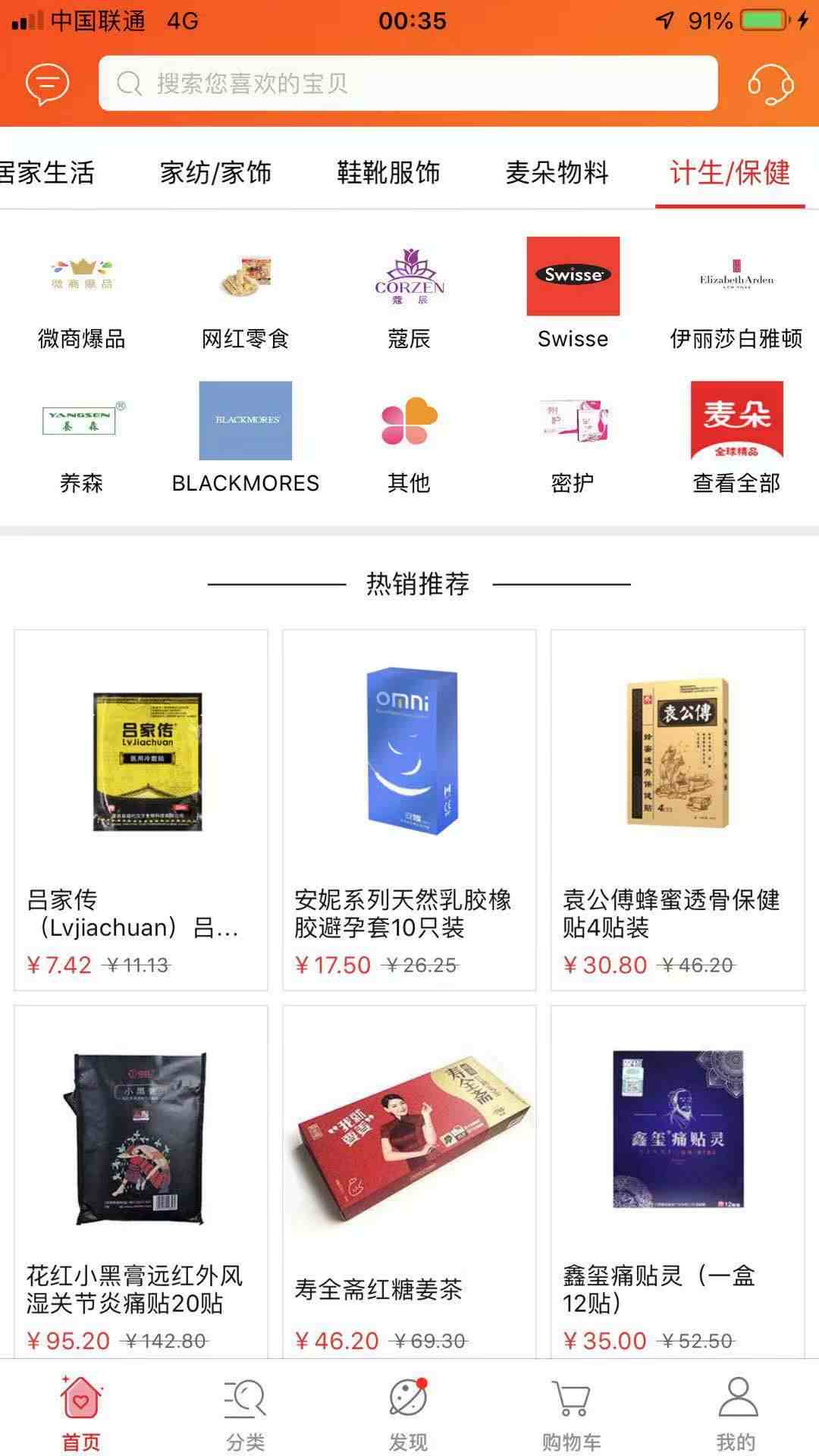
Task: View the 鑫玺痛贴灵 product card
Action: pyautogui.click(x=677, y=1183)
